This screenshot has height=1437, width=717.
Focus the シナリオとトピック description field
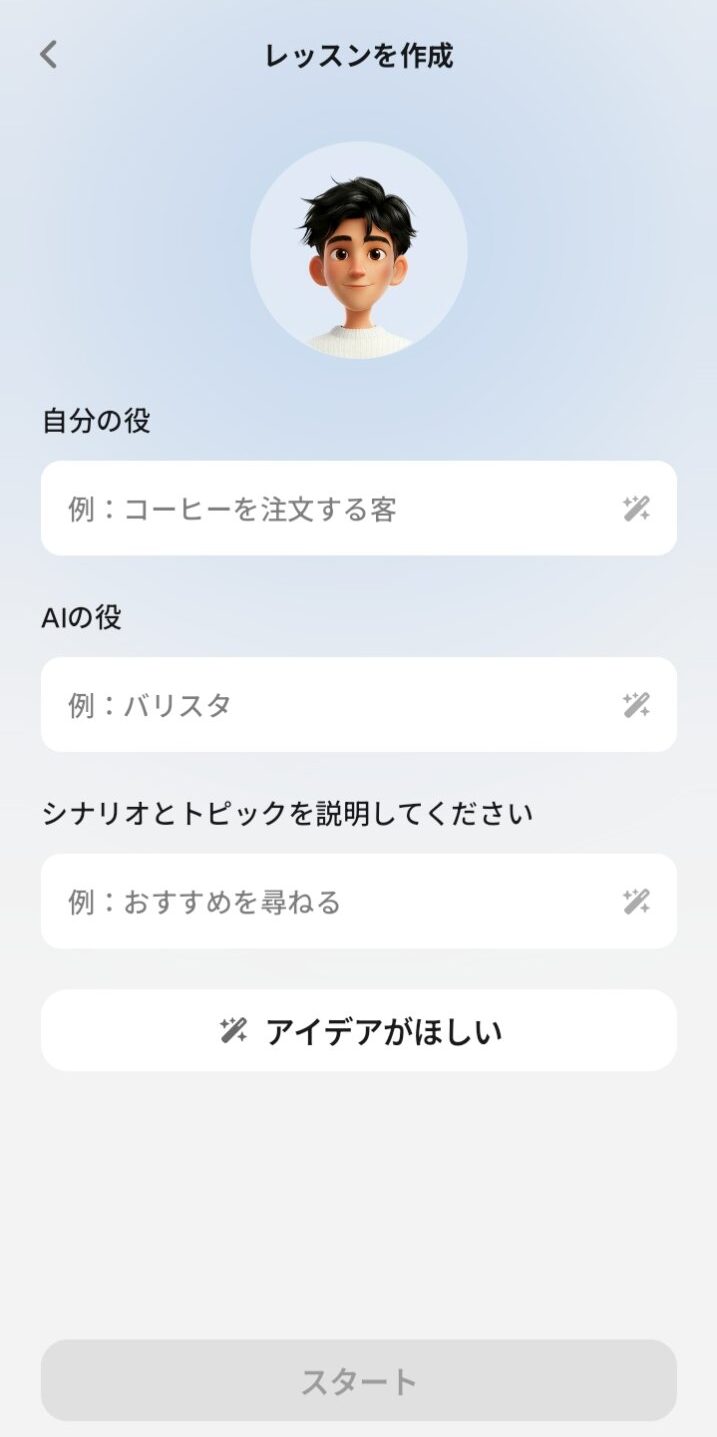(x=320, y=902)
